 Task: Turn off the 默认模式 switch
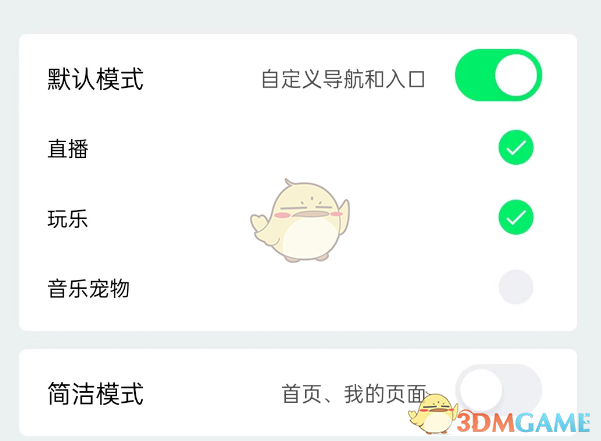498,76
